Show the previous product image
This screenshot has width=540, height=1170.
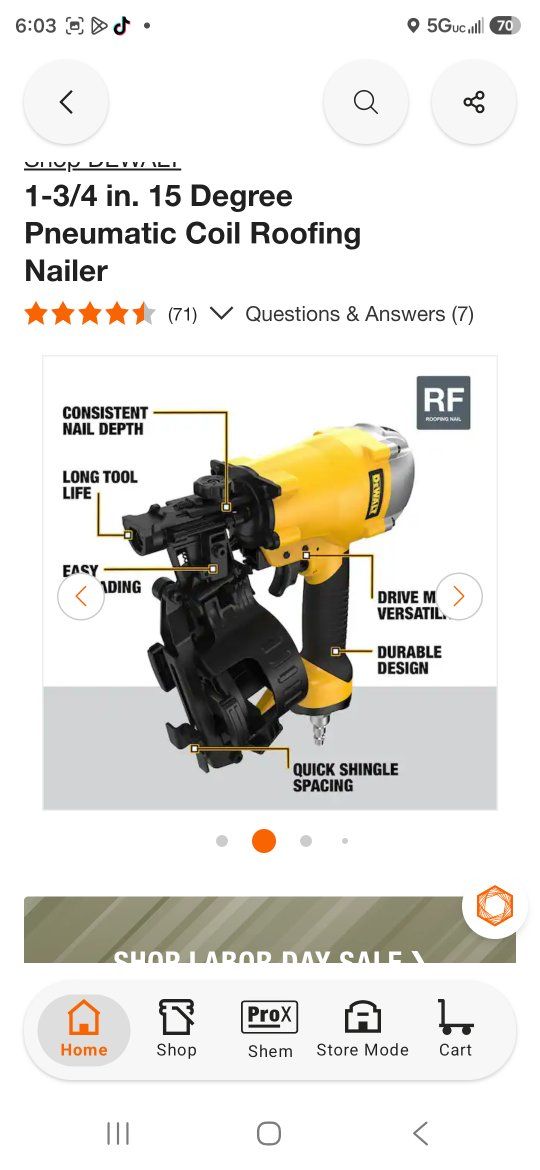click(x=81, y=596)
